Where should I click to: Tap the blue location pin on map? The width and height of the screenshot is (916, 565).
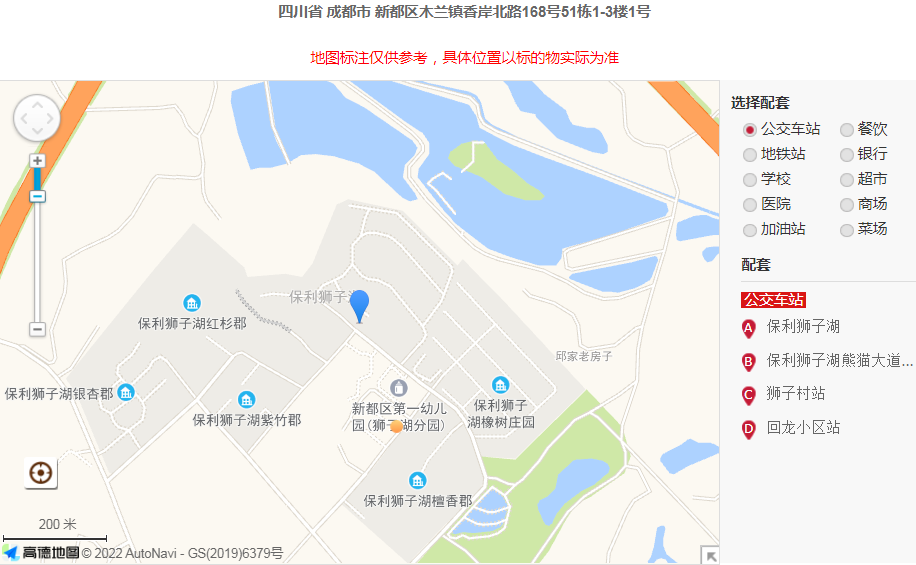[x=359, y=304]
